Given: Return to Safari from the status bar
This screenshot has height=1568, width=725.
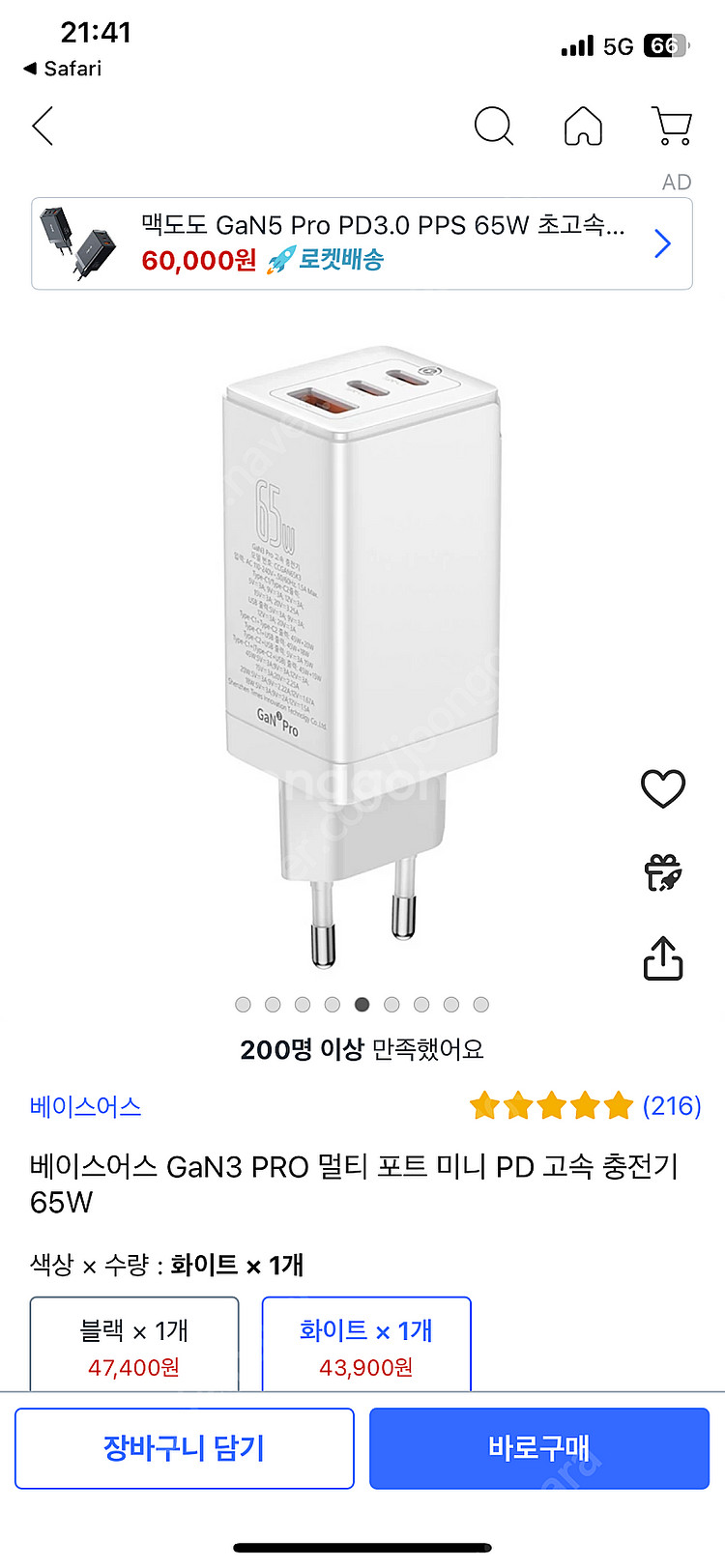Looking at the screenshot, I should [63, 69].
